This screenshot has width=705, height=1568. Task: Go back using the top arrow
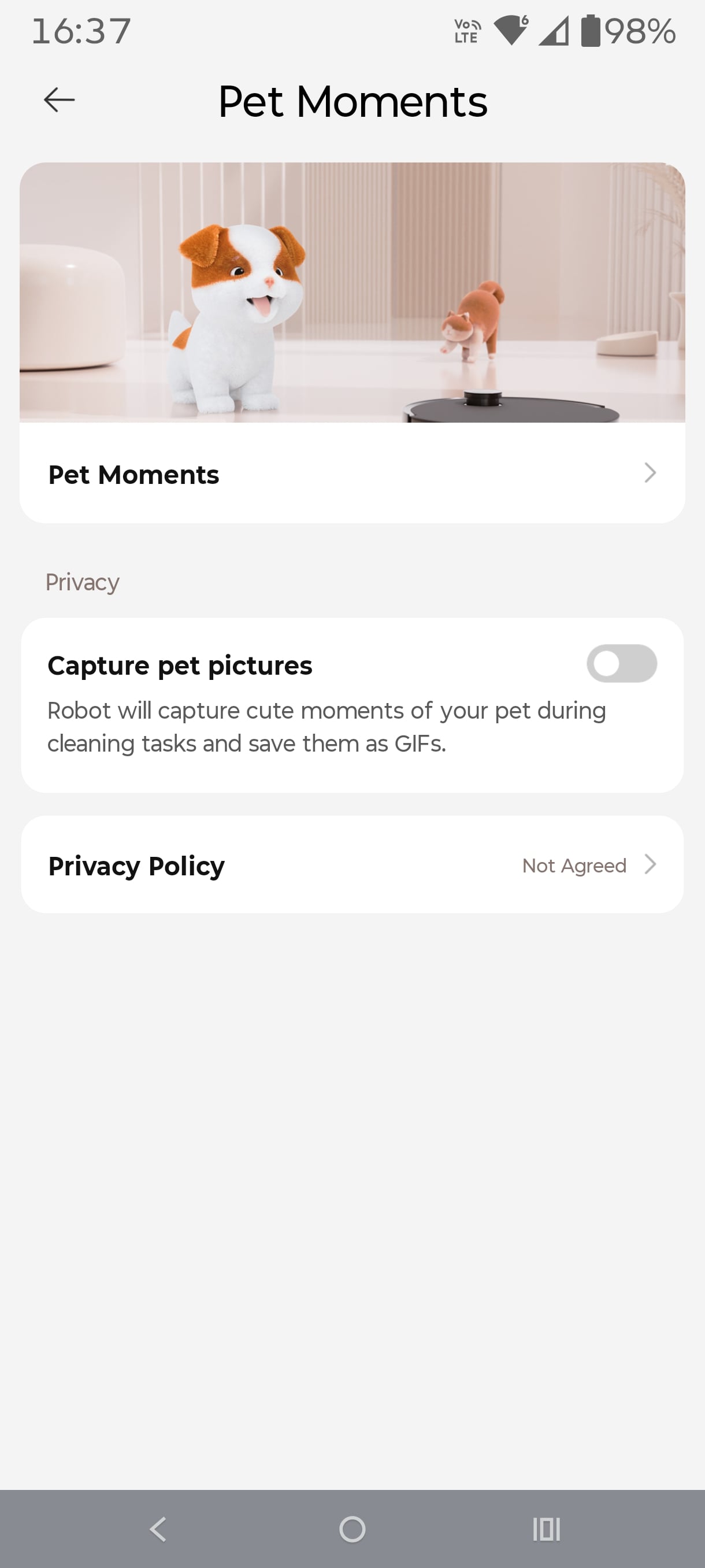(x=59, y=100)
